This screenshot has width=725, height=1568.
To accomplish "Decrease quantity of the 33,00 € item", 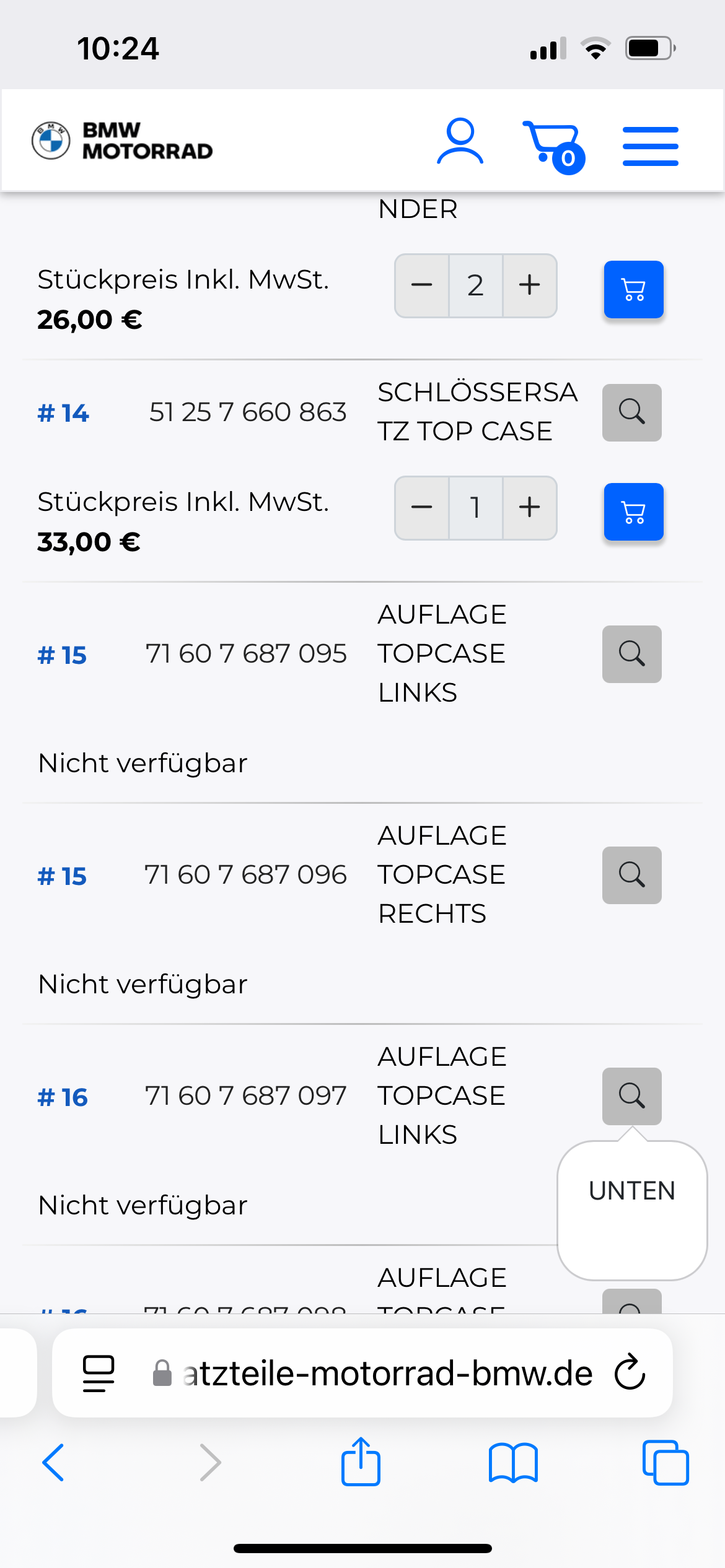I will pyautogui.click(x=422, y=508).
